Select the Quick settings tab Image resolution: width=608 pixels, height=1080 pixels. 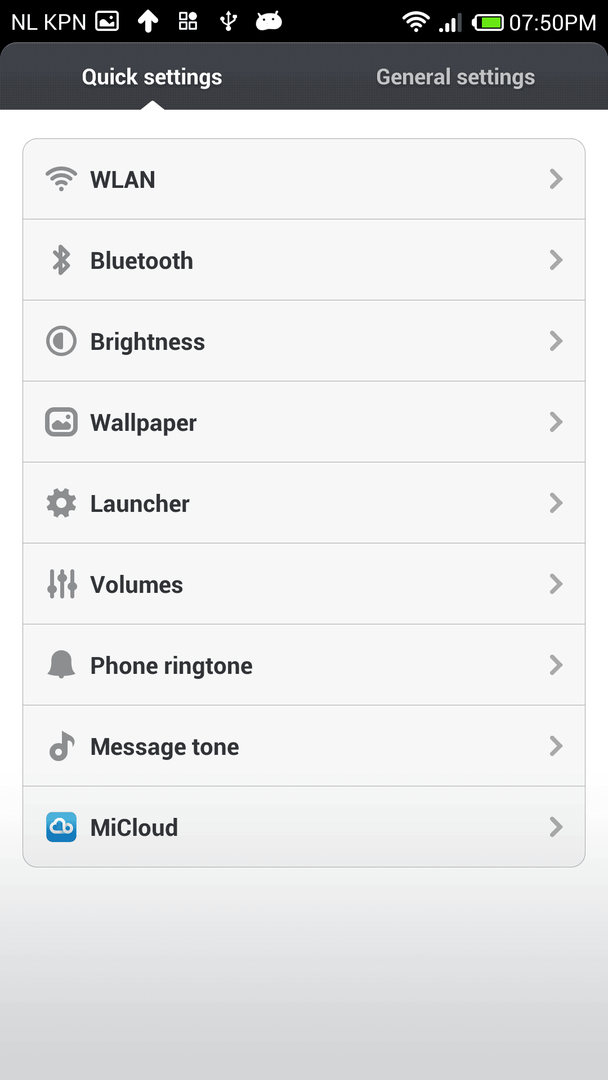tap(152, 77)
